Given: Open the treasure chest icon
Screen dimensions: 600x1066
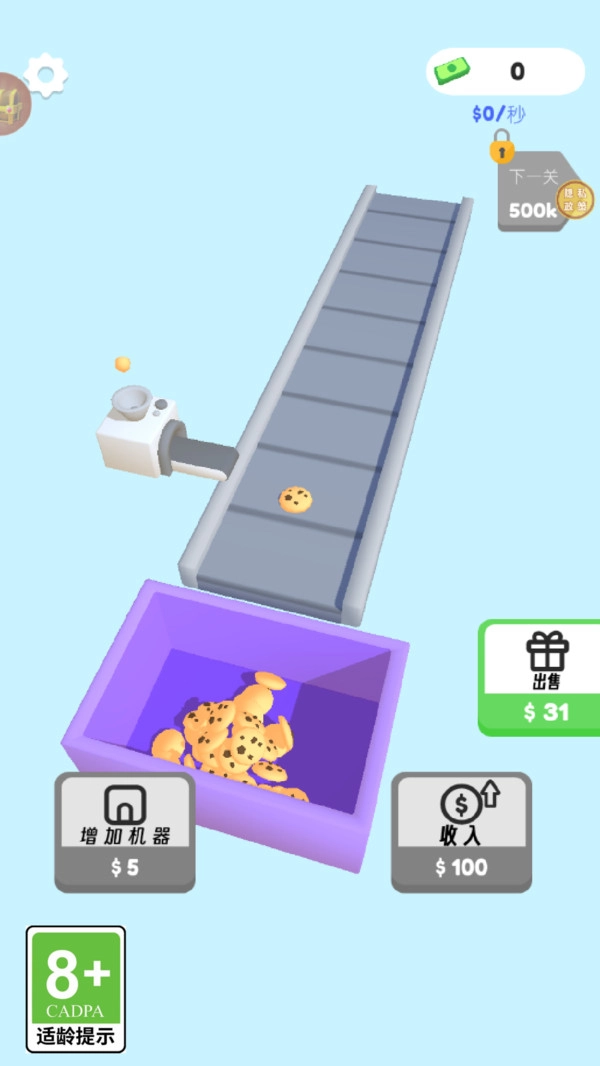Looking at the screenshot, I should (12, 104).
